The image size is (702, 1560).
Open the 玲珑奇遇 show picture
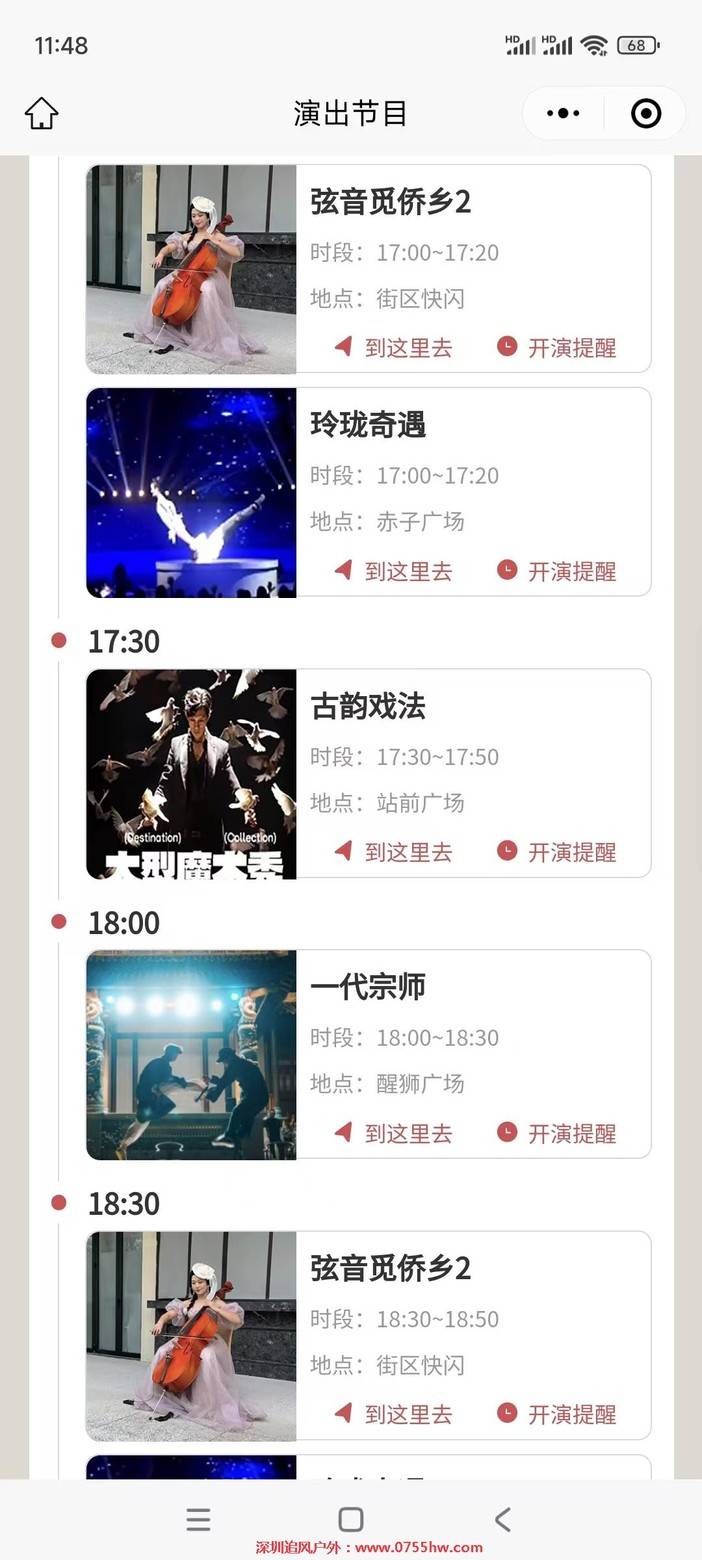coord(191,493)
